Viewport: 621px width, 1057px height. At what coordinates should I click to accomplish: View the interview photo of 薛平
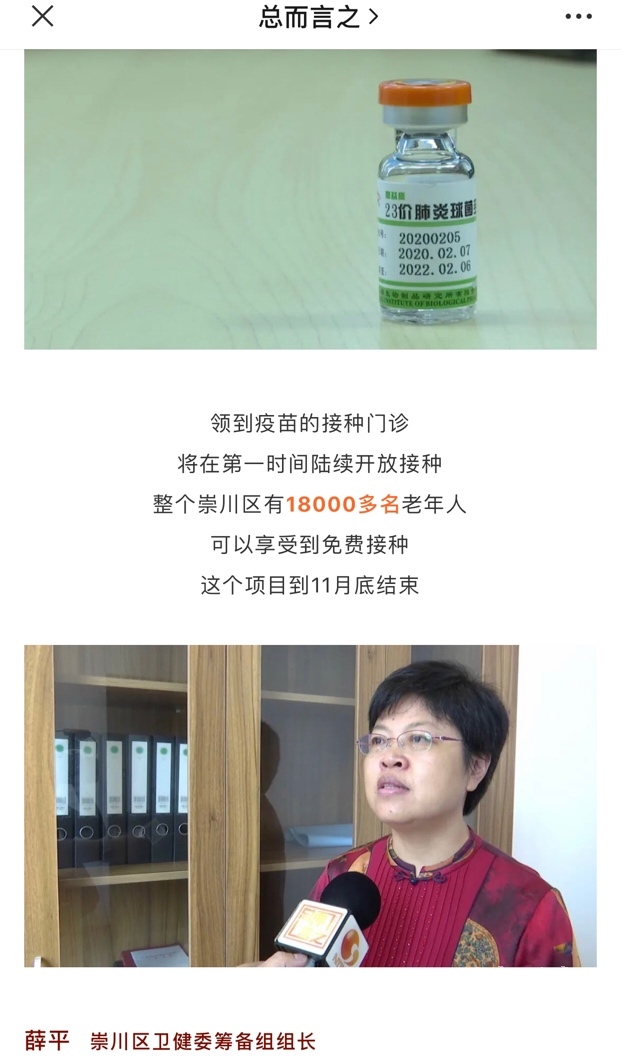[310, 805]
